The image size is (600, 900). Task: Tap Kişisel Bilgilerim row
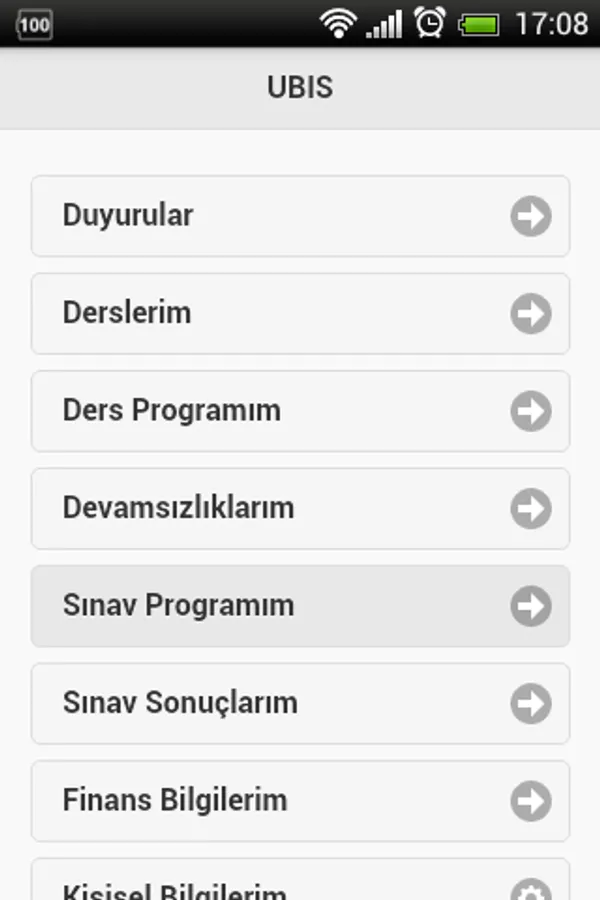pyautogui.click(x=300, y=884)
